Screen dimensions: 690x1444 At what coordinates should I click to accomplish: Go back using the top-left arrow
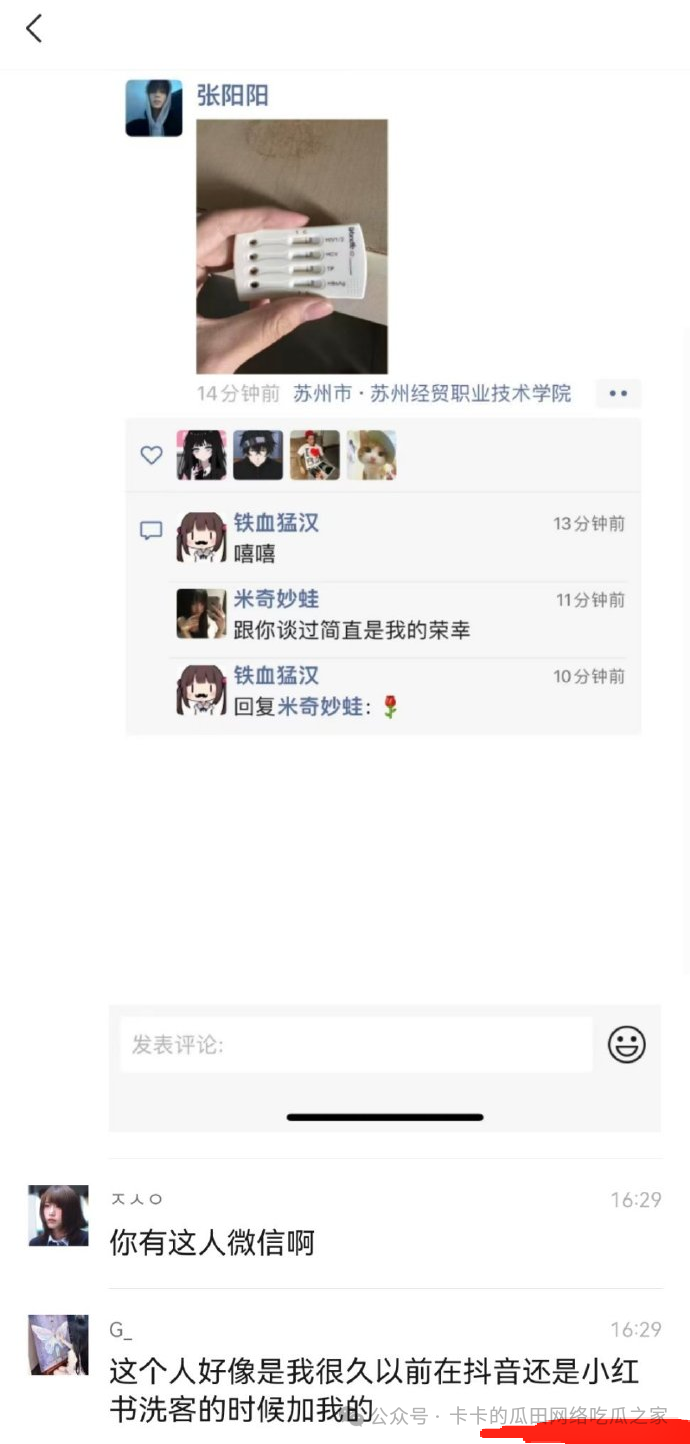click(34, 29)
